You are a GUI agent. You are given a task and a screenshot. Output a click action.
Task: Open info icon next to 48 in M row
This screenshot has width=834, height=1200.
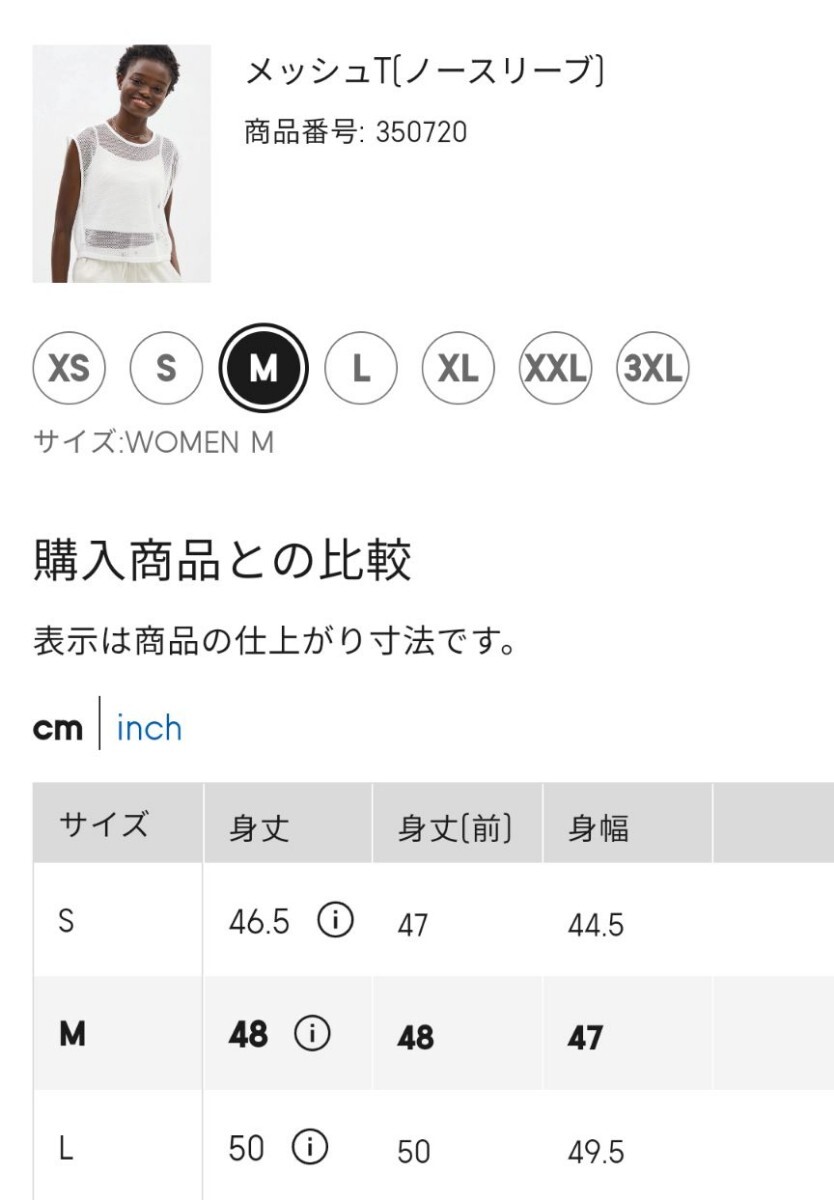click(x=312, y=1035)
